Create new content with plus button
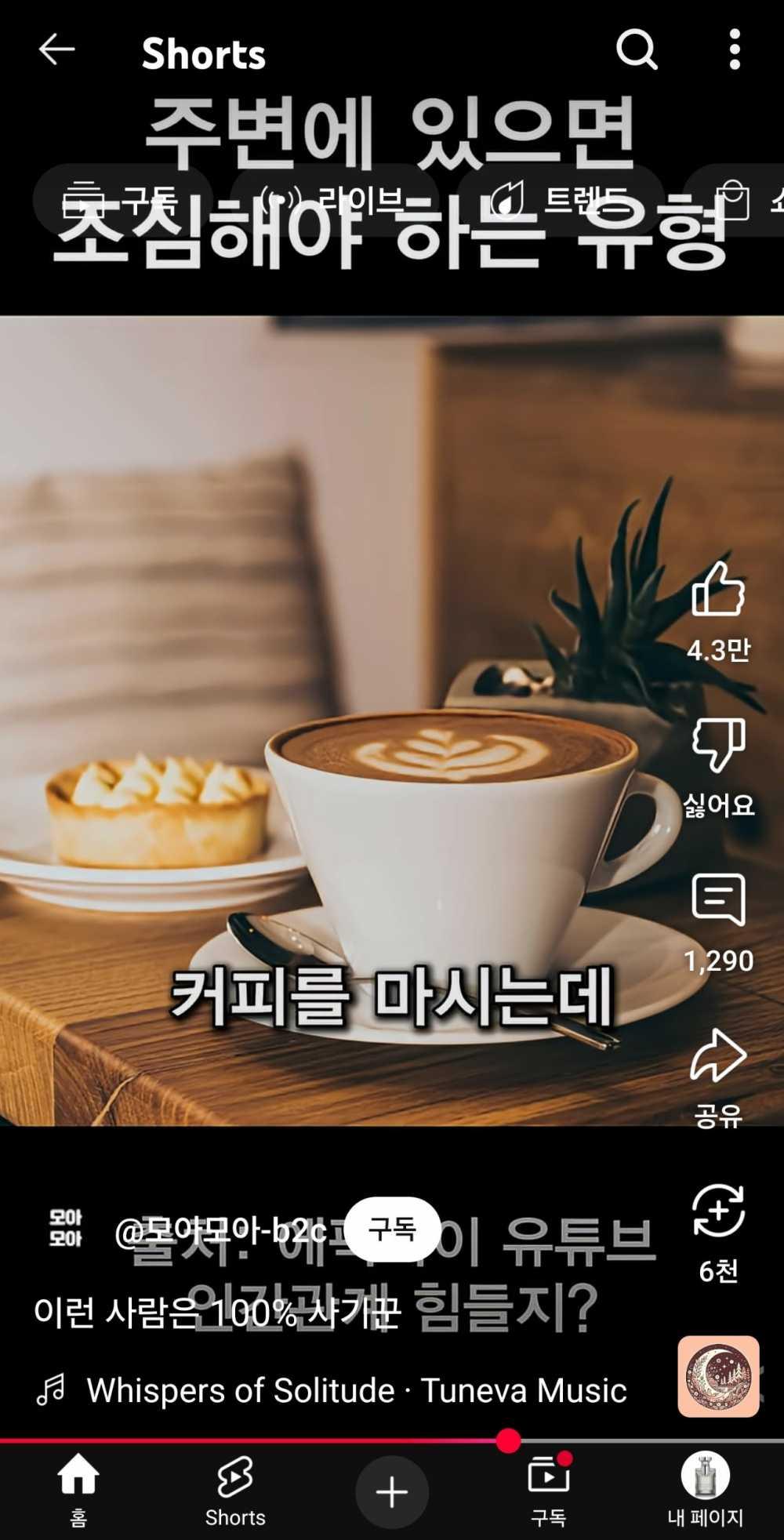 (x=392, y=1491)
